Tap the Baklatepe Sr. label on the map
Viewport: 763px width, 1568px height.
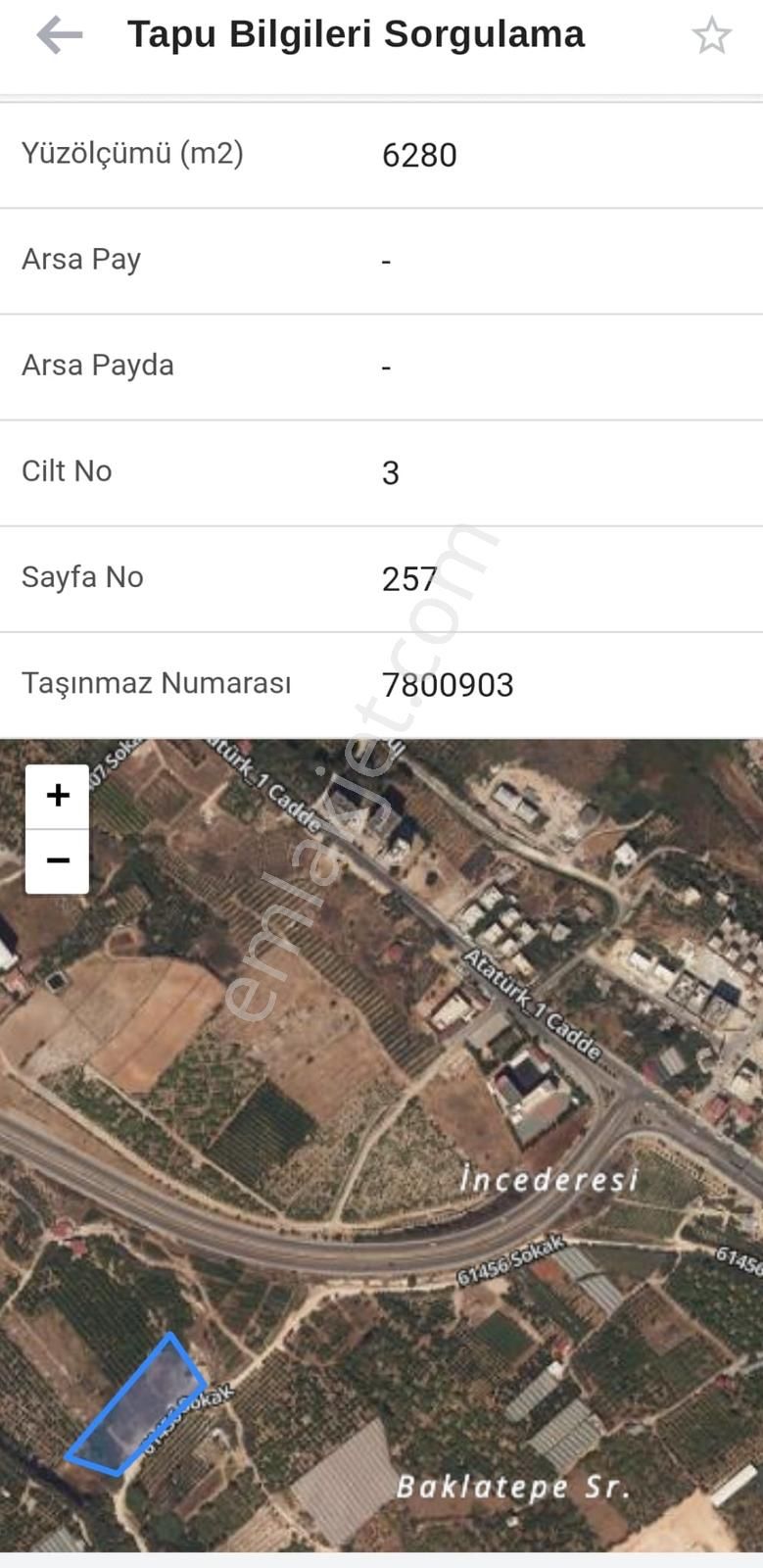tap(514, 1487)
